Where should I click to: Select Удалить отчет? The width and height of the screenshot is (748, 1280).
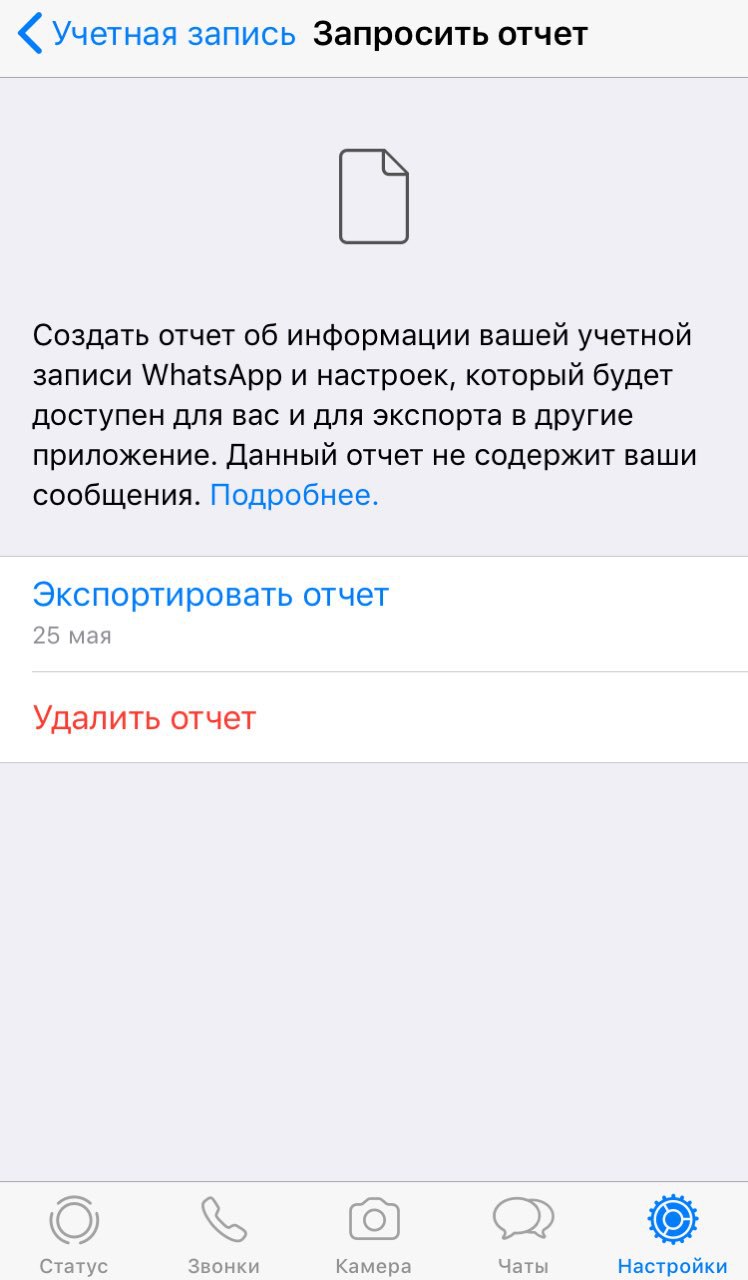click(x=144, y=718)
